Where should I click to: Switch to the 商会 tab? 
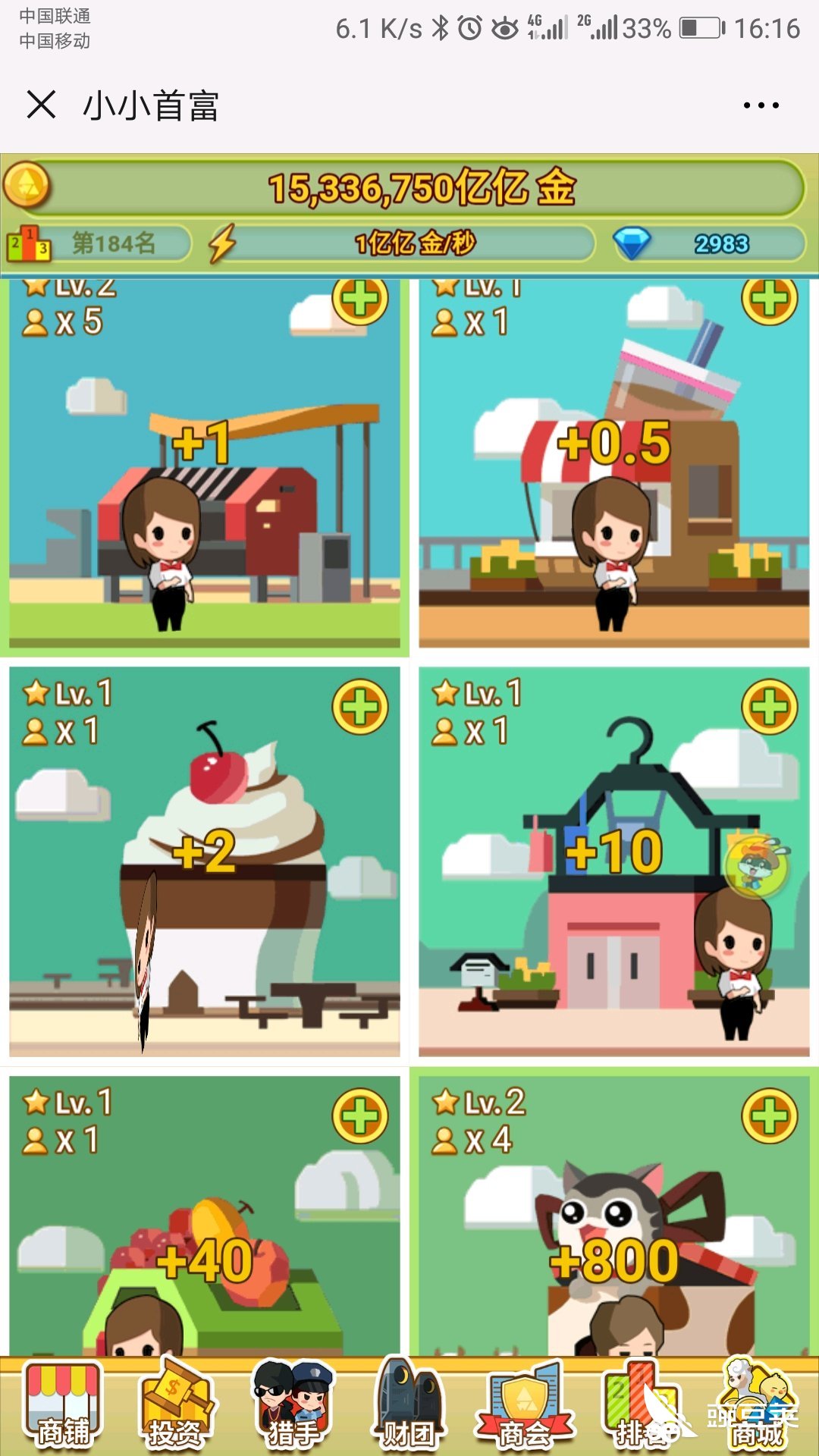click(x=525, y=1404)
